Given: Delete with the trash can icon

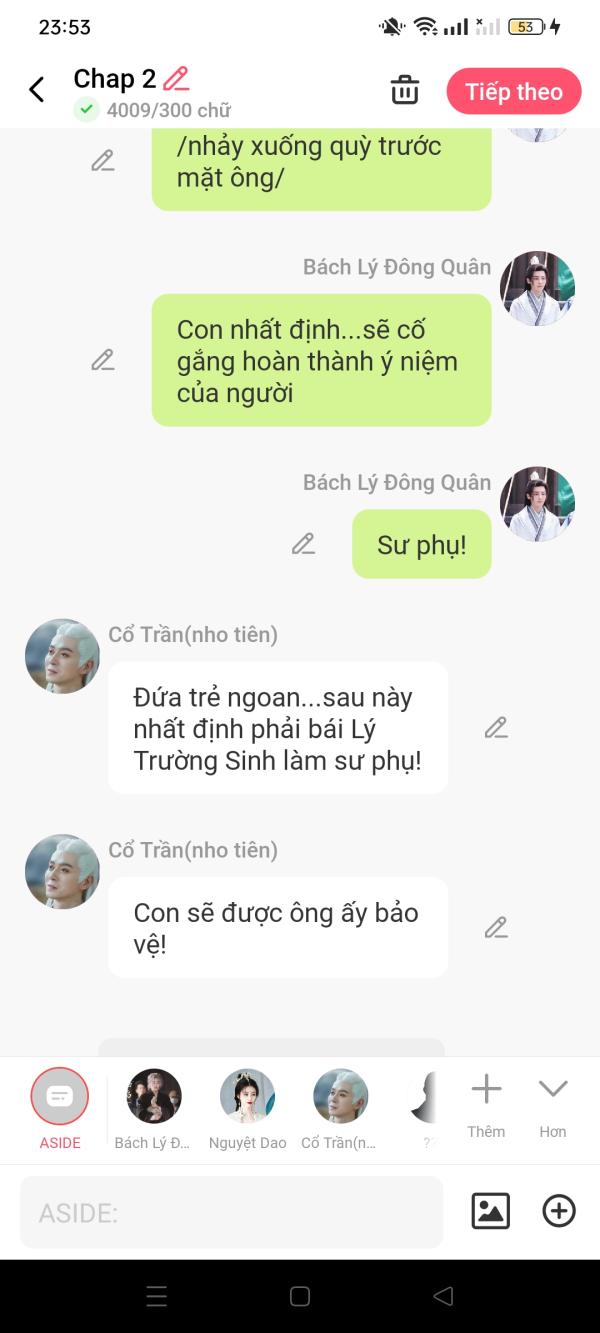Looking at the screenshot, I should click(x=405, y=90).
